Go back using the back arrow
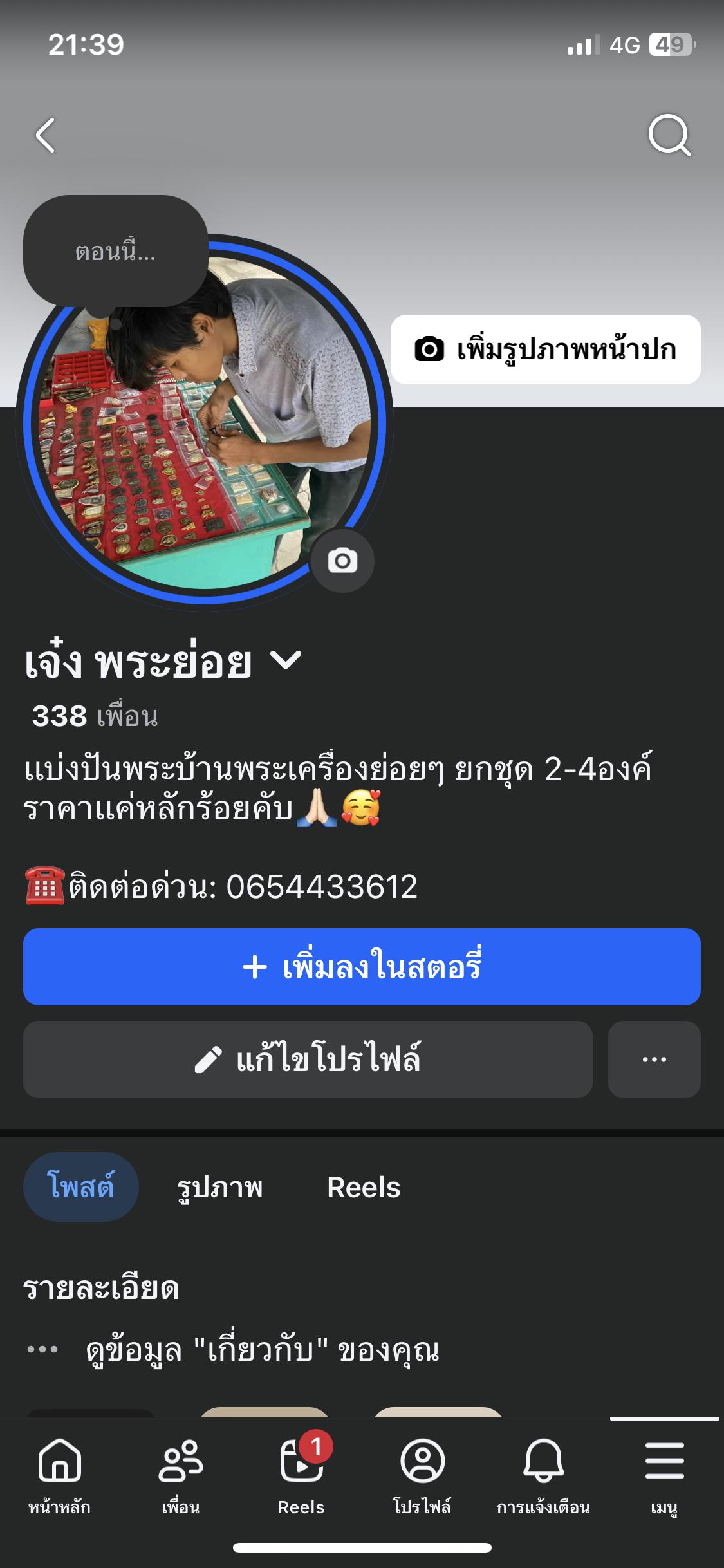The width and height of the screenshot is (724, 1568). click(x=45, y=135)
